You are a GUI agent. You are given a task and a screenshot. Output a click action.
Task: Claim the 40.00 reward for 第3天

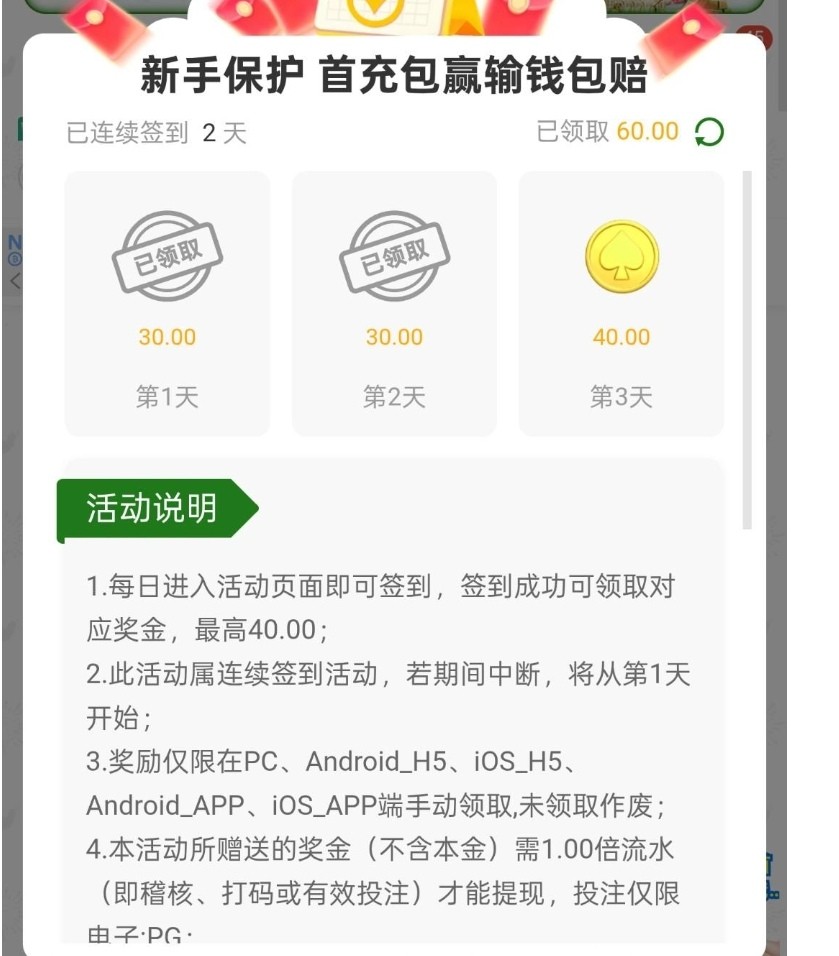(x=621, y=258)
